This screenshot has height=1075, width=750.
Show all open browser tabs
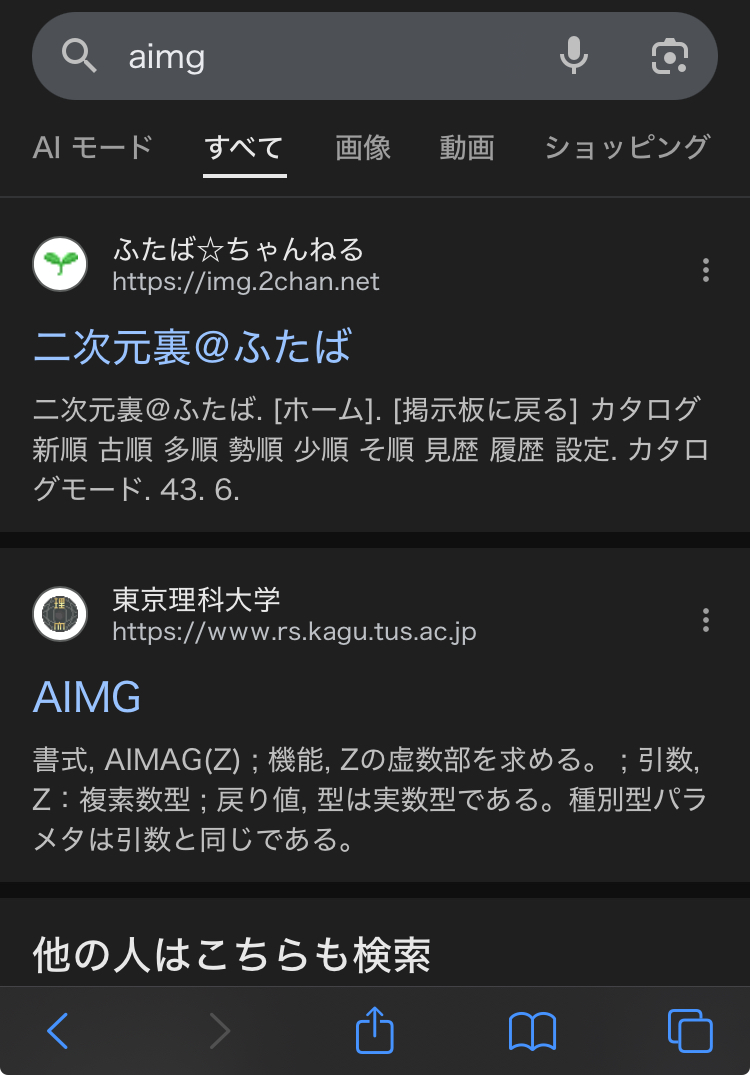pos(689,1030)
